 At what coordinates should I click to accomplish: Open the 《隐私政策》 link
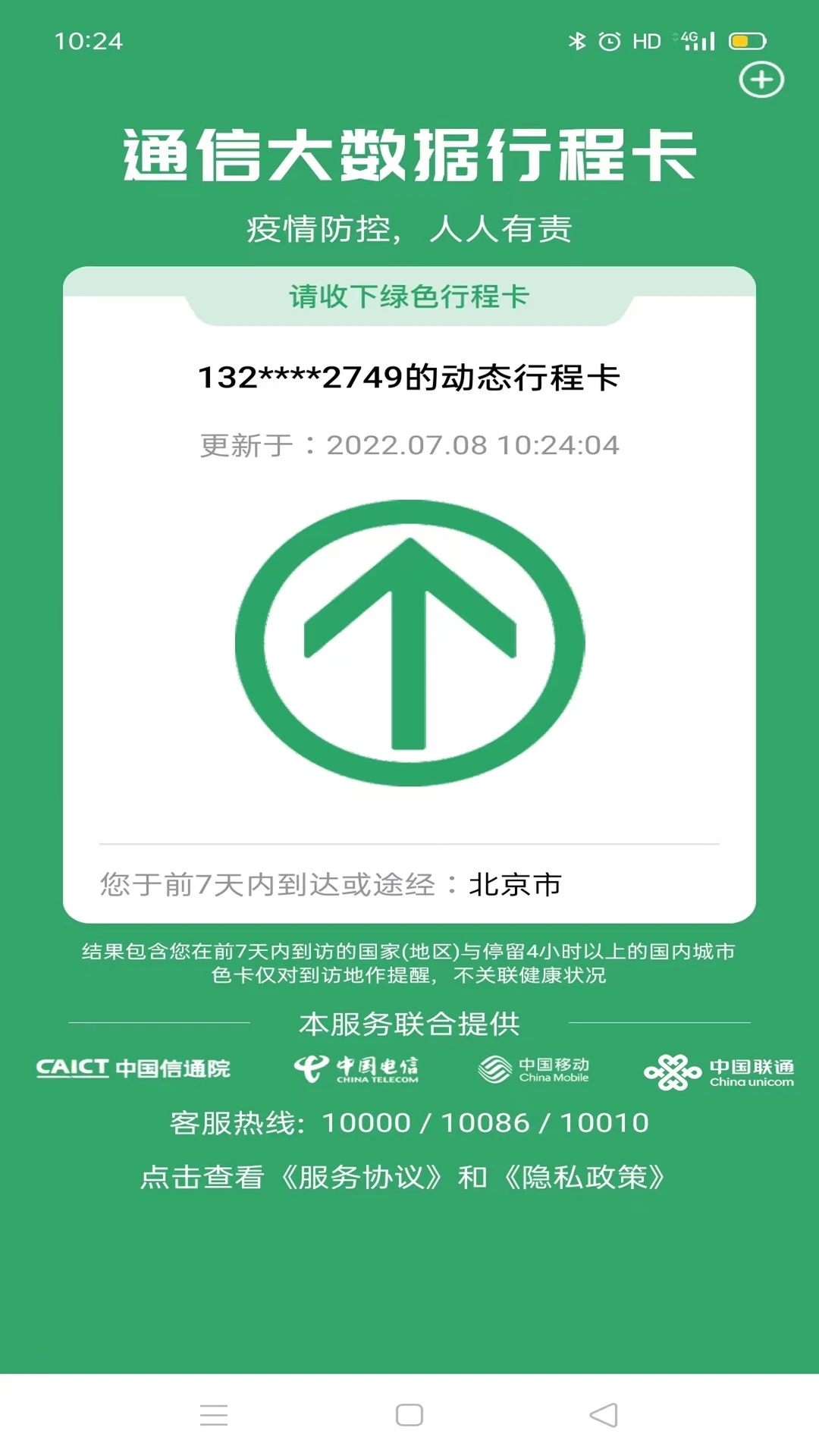click(x=584, y=1178)
